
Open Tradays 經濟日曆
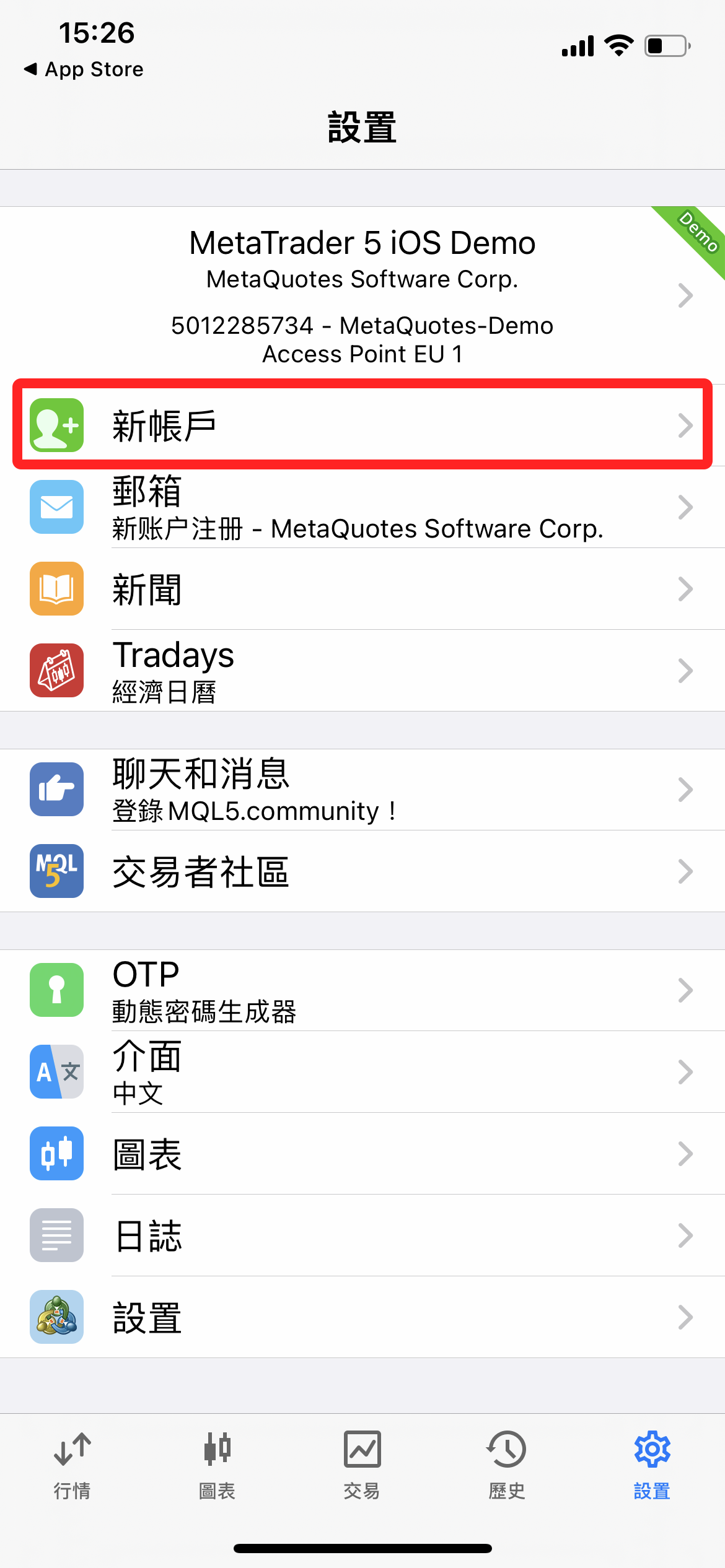362,671
